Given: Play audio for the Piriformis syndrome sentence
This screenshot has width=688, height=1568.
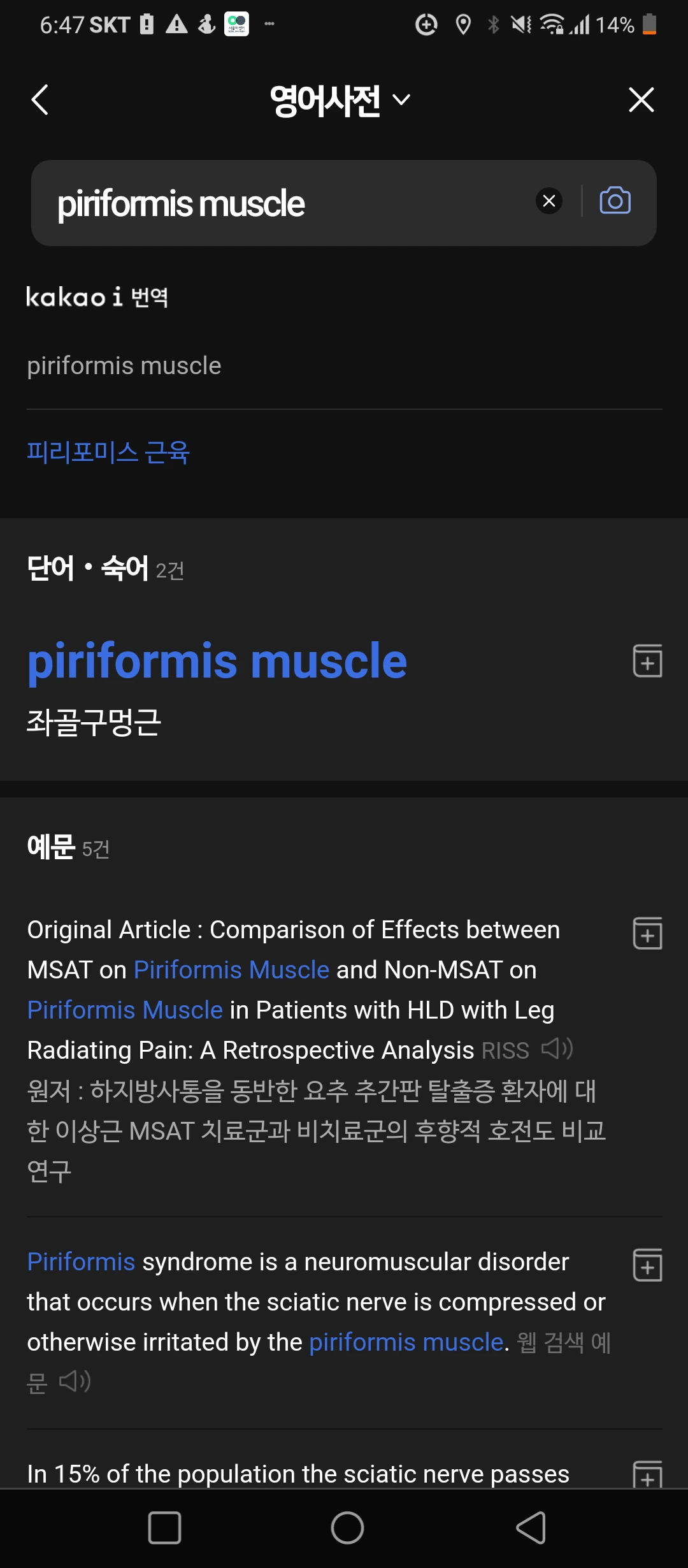Looking at the screenshot, I should coord(75,1382).
